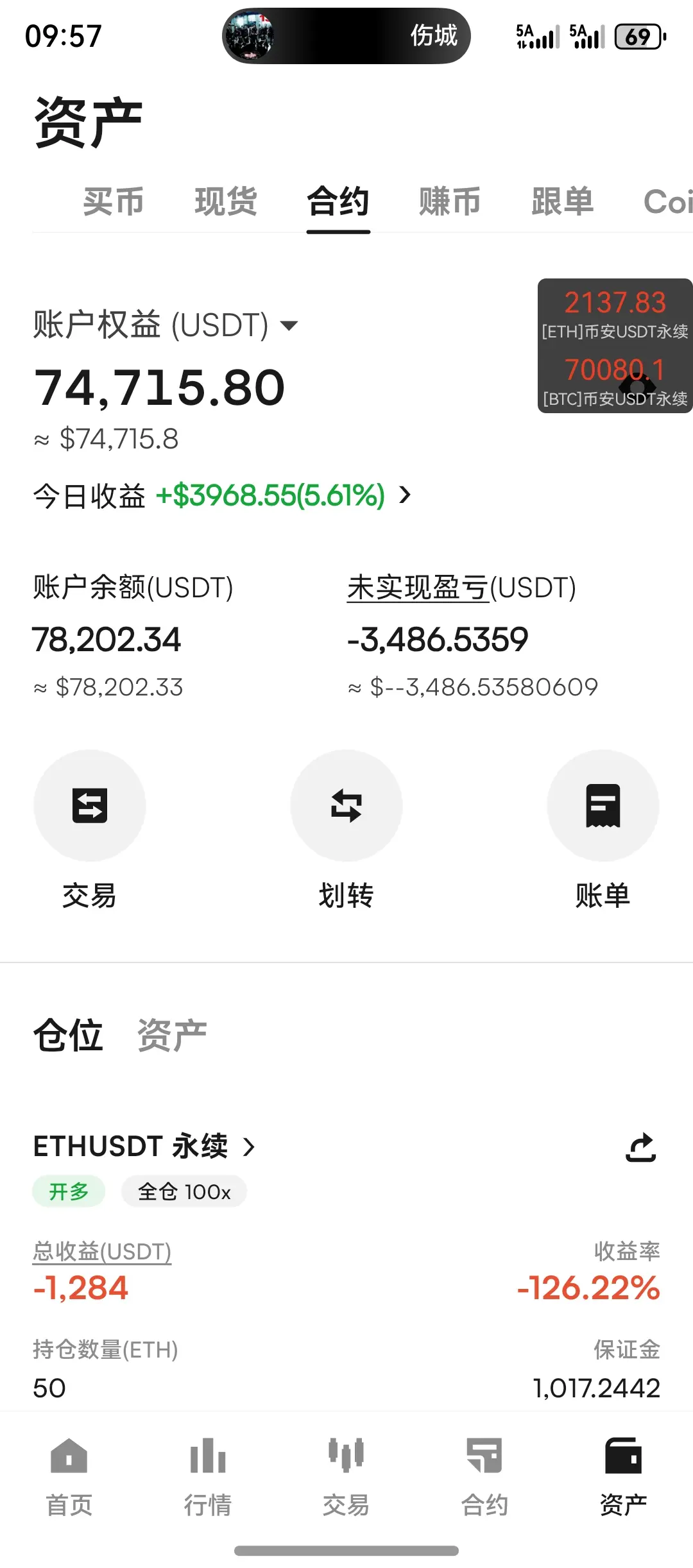
Task: Switch to the 资产 sub-tab beside 仓位
Action: [172, 1035]
